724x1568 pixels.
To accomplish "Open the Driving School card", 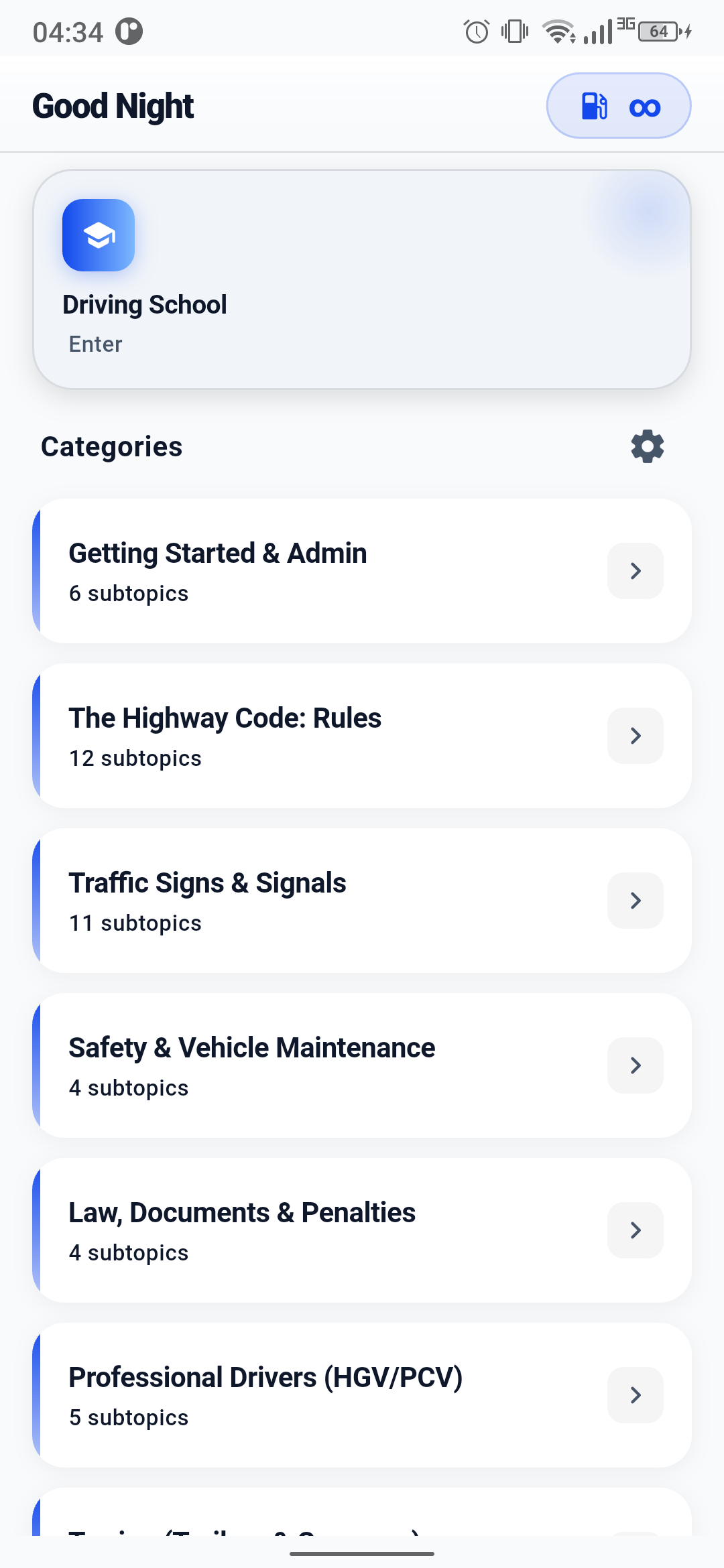I will tap(362, 278).
